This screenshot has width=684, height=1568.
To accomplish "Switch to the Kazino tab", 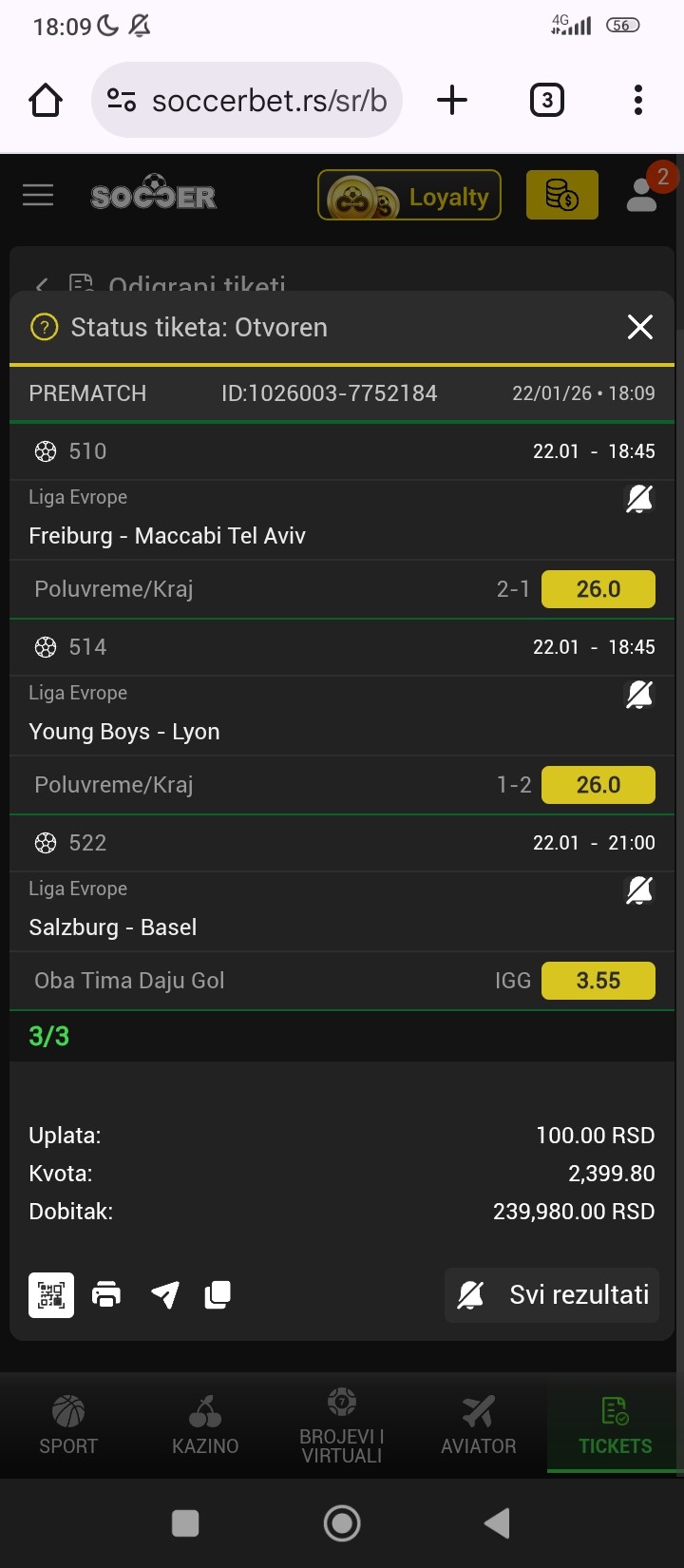I will 205,1425.
